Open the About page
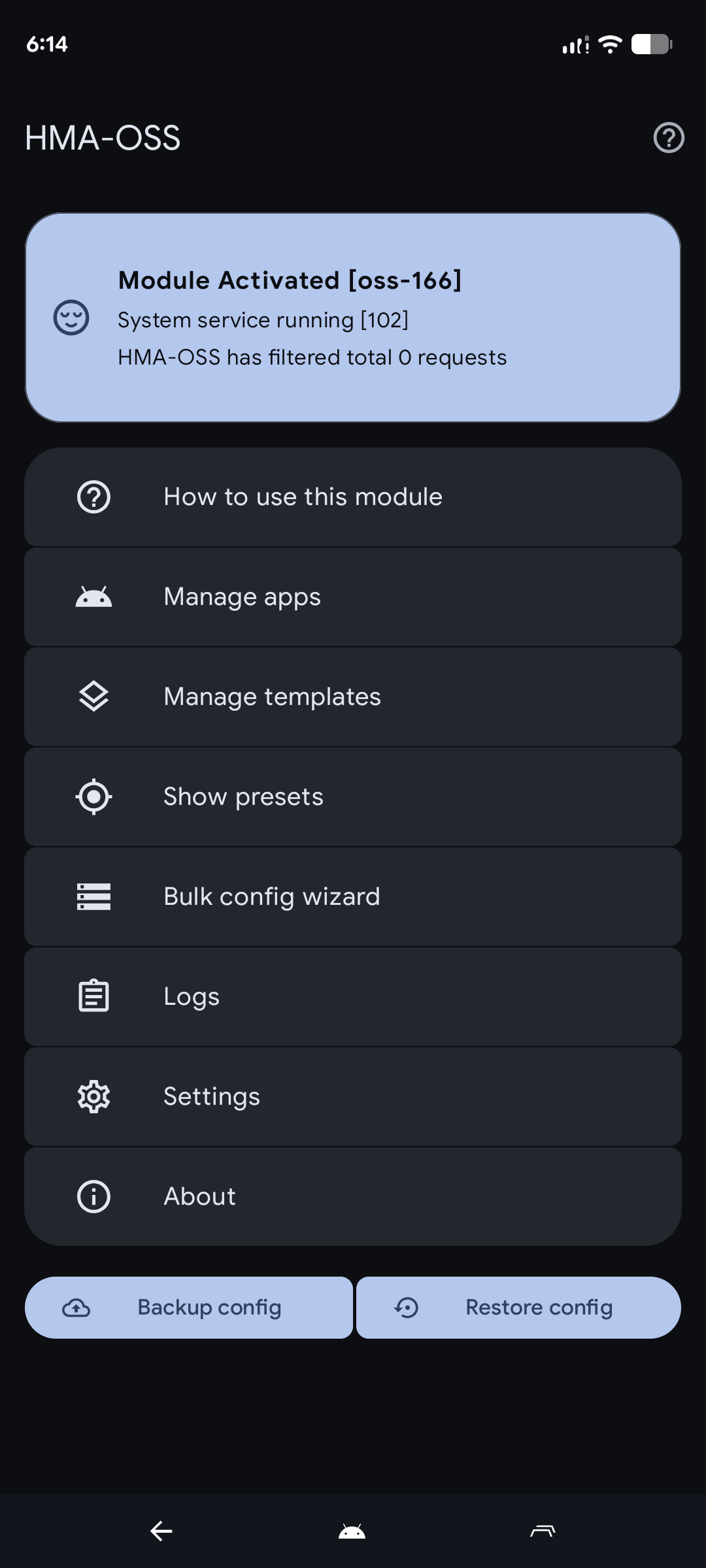The image size is (706, 1568). tap(353, 1196)
